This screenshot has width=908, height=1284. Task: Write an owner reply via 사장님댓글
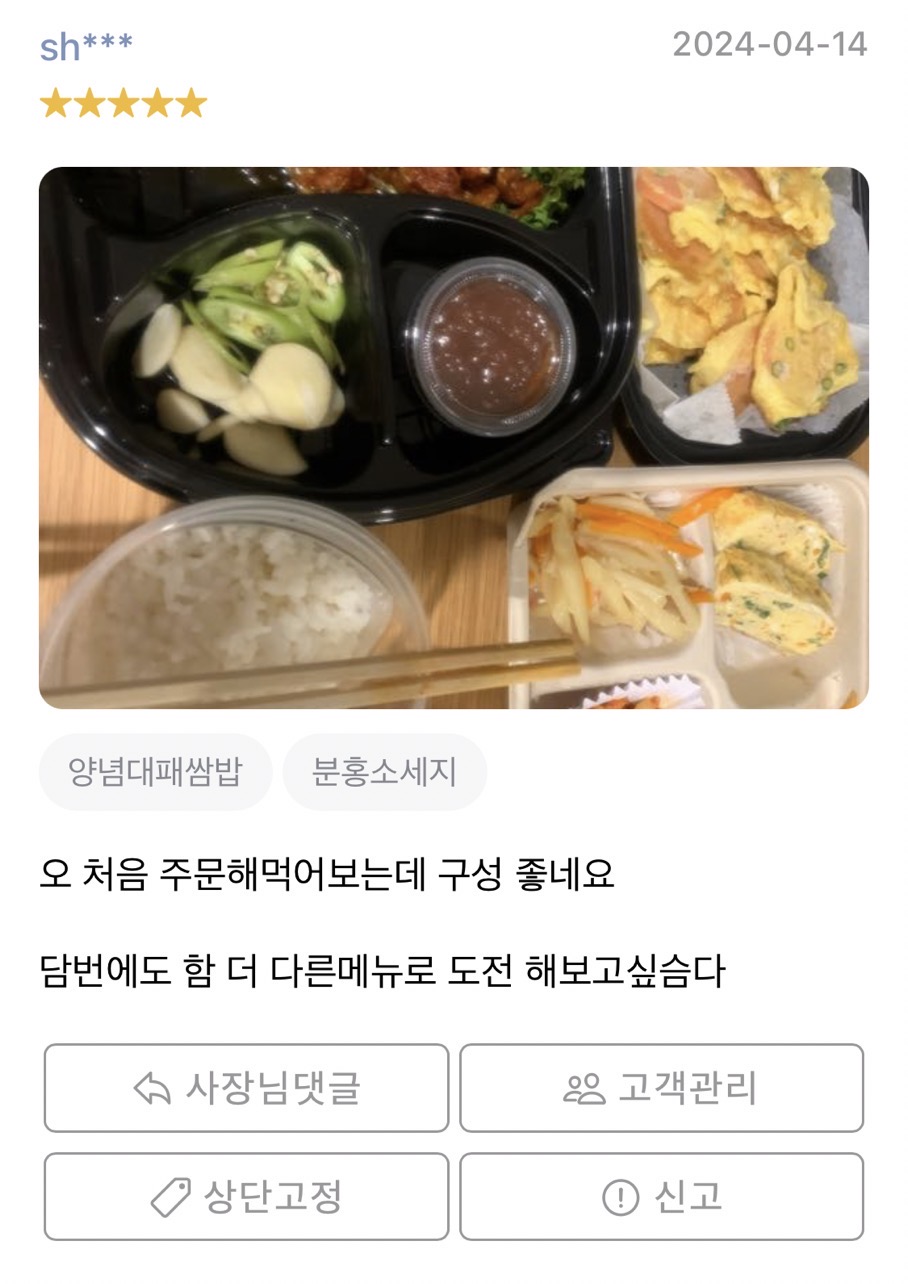coord(246,1088)
